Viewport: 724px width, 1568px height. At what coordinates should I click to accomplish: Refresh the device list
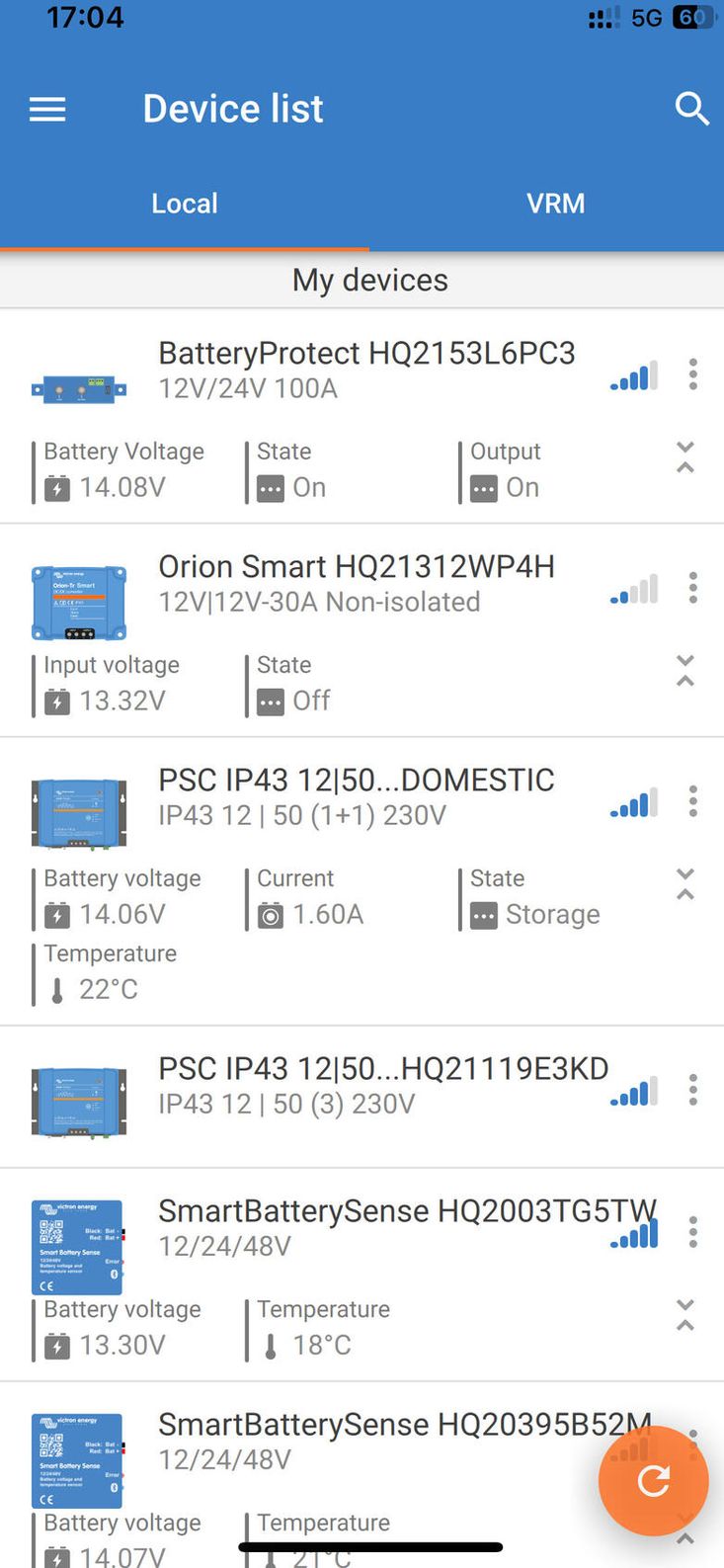click(653, 1480)
